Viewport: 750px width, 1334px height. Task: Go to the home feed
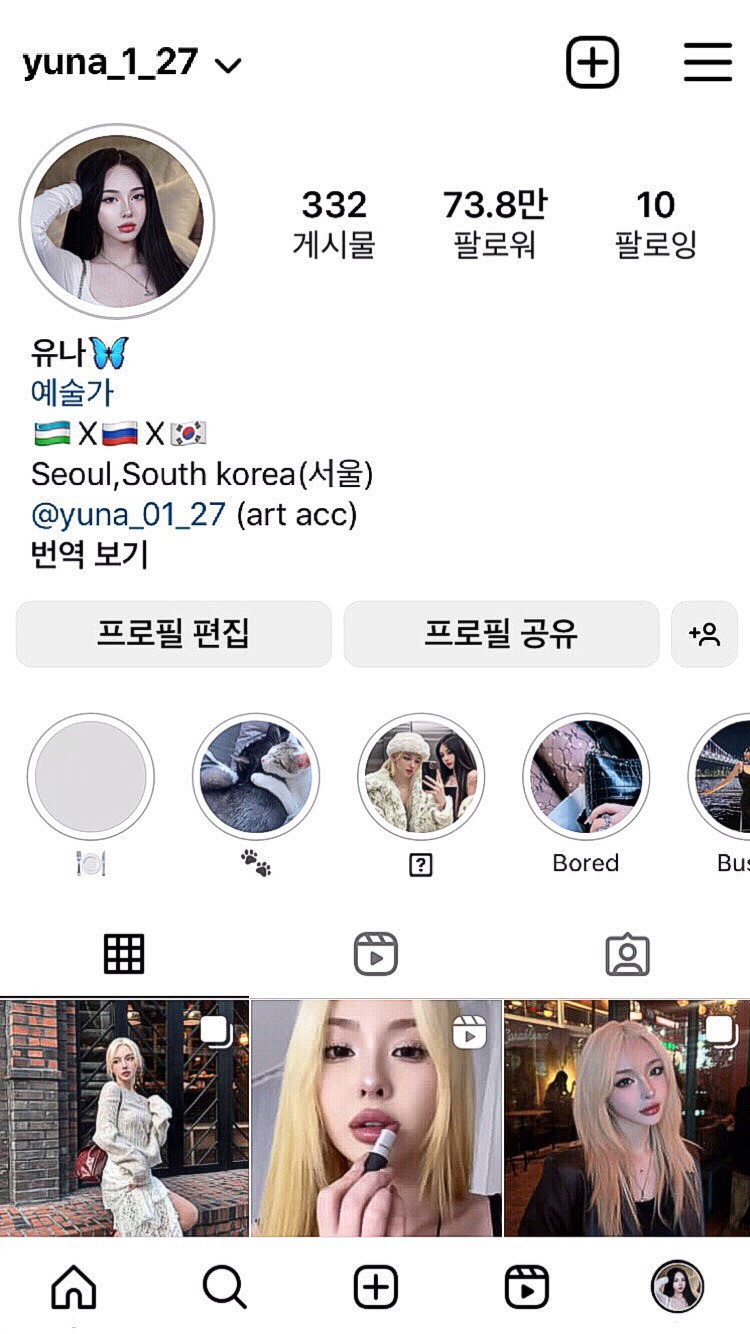74,1287
